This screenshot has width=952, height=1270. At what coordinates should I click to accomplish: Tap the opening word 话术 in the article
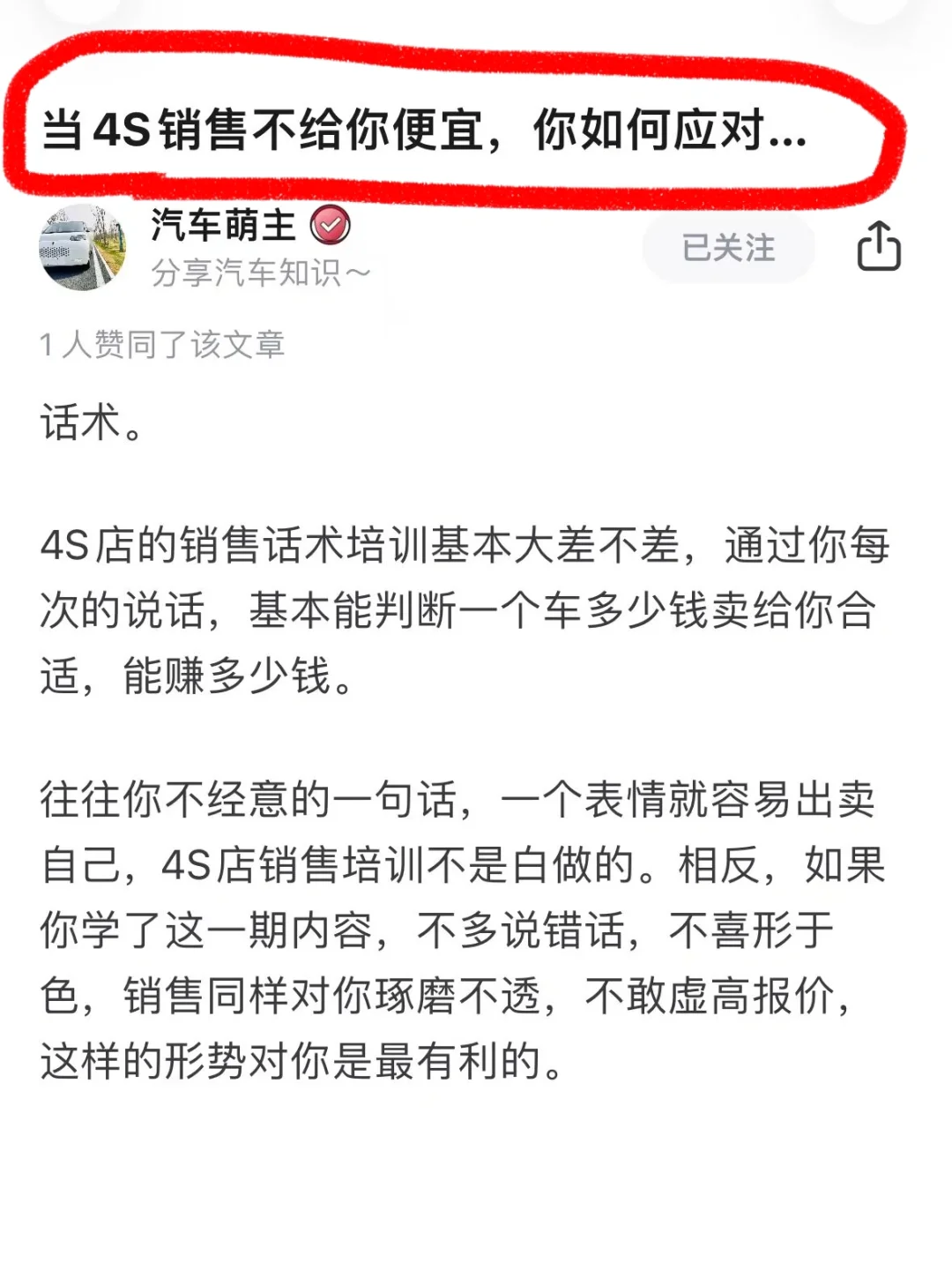(x=78, y=422)
